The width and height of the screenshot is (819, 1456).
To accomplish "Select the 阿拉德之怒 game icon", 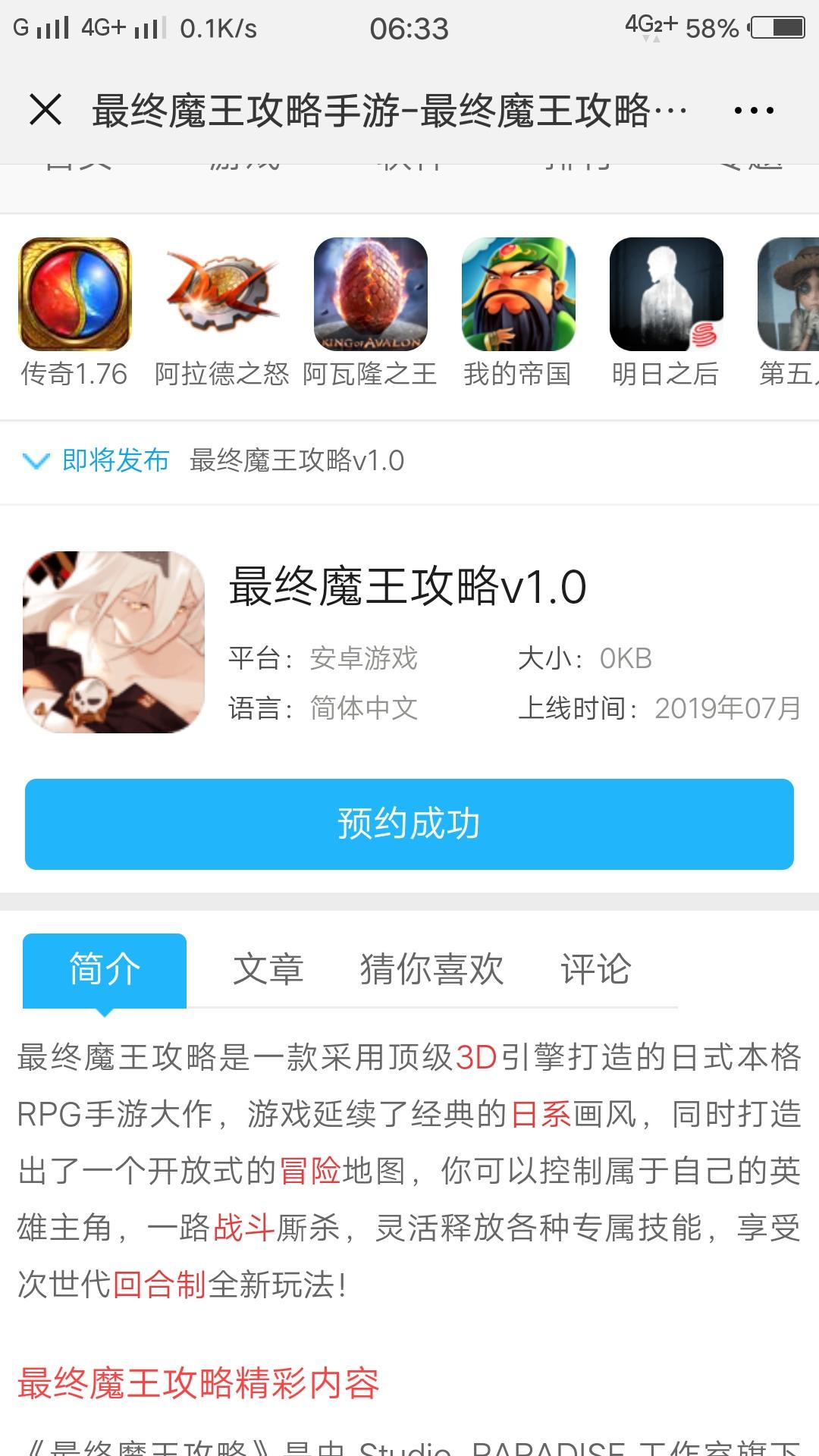I will [221, 294].
